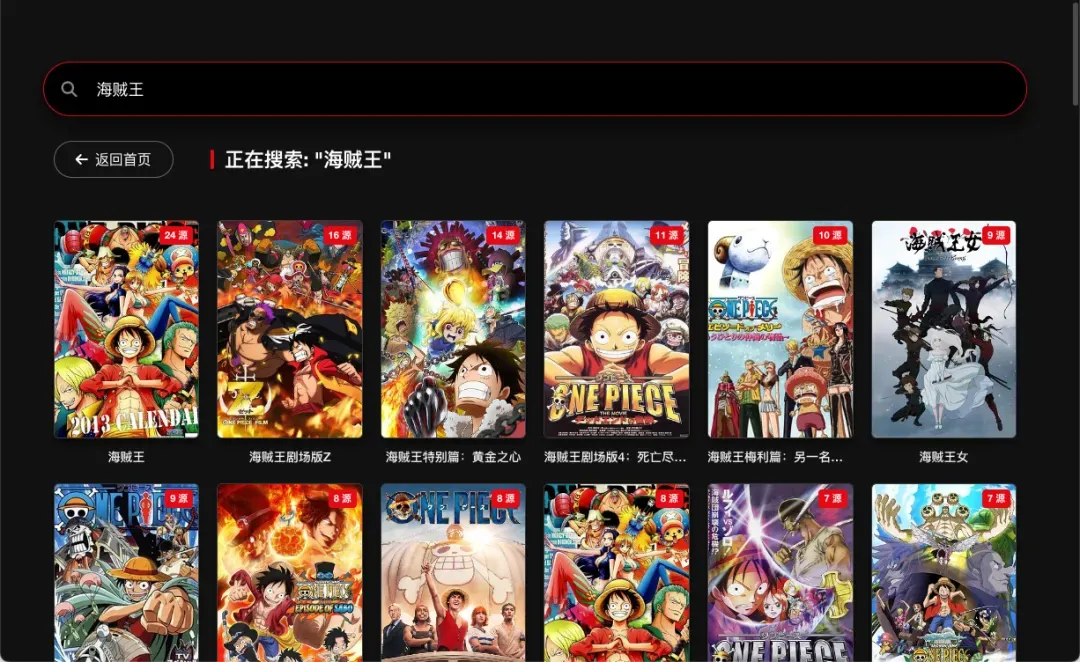Screen dimensions: 1080x662
Task: Tap the 返回首页 button
Action: coord(113,159)
